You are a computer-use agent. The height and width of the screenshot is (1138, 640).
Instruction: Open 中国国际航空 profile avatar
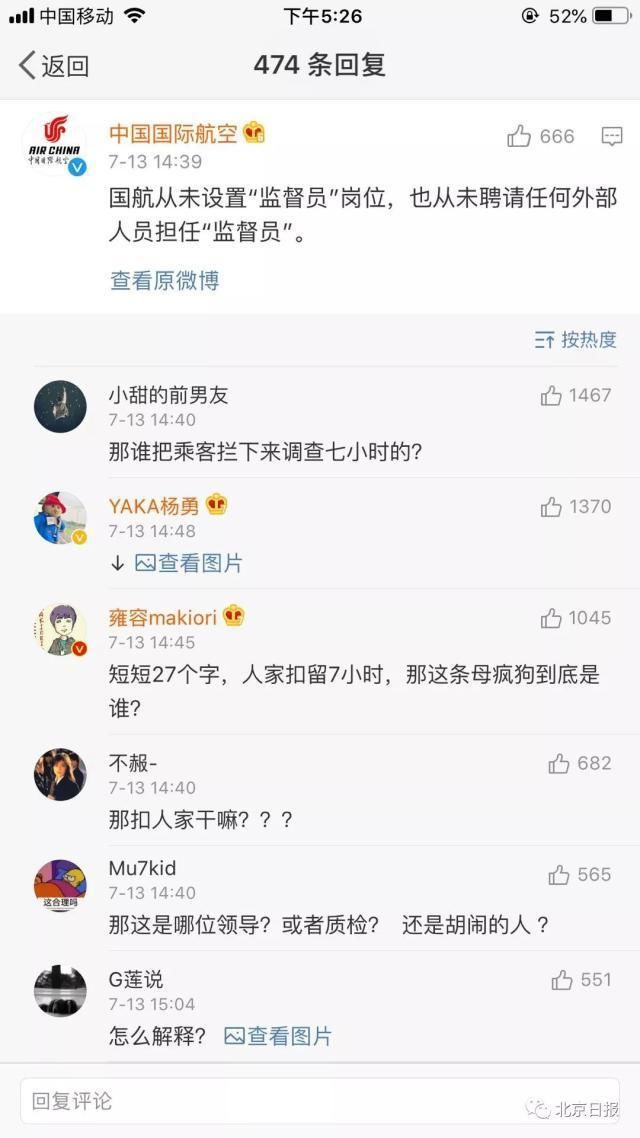tap(54, 146)
